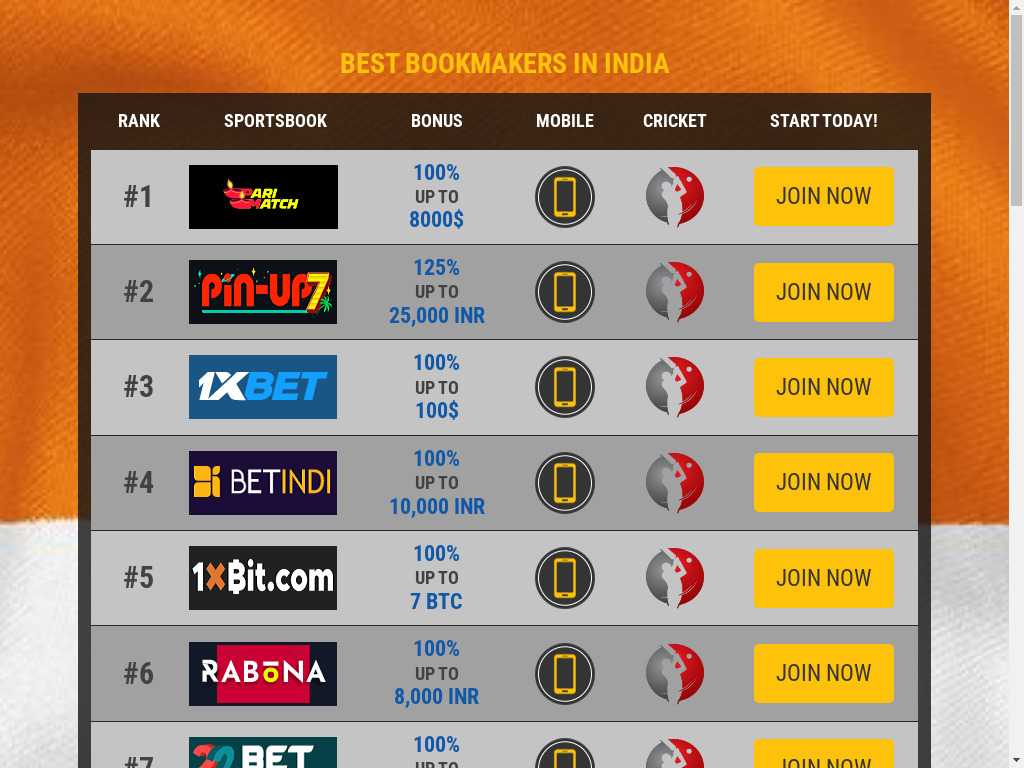The width and height of the screenshot is (1024, 768).
Task: Tap JOIN NOW in the 1xBet row
Action: [823, 387]
